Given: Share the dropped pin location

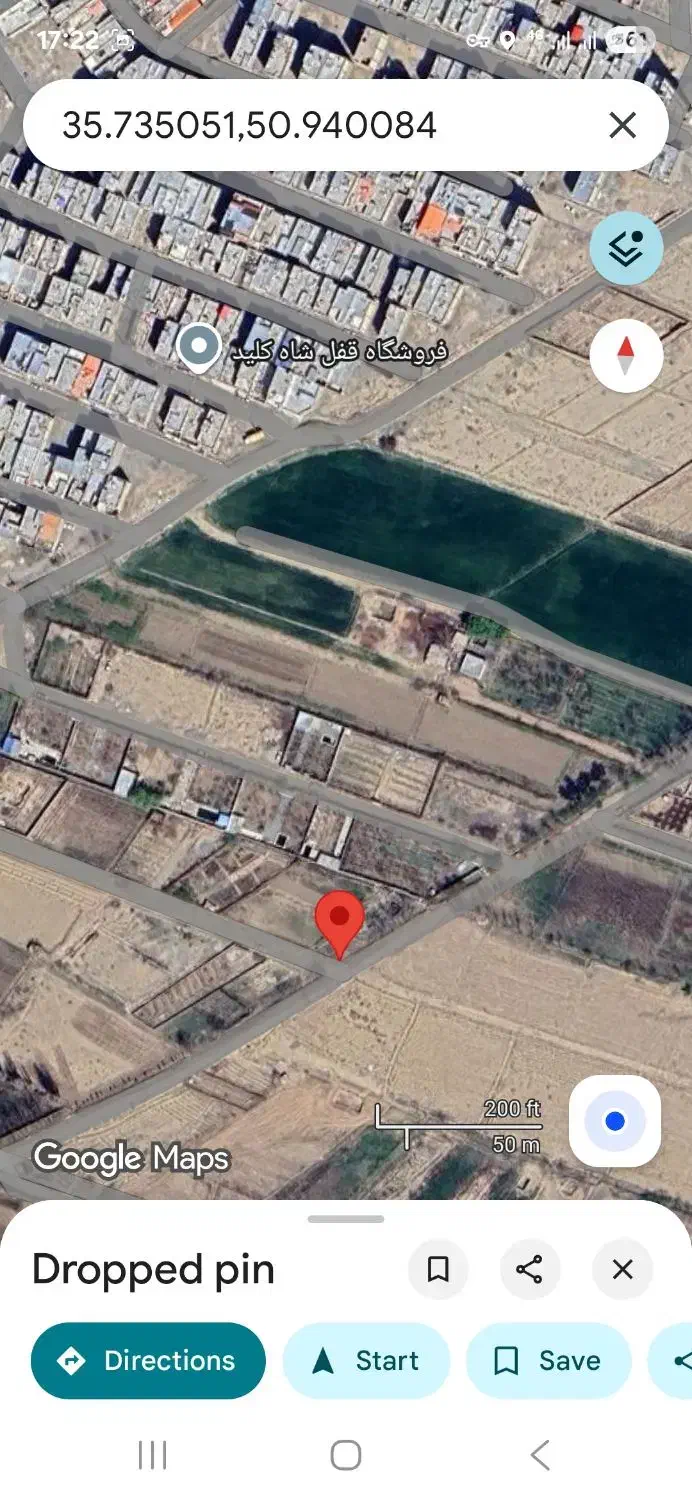Looking at the screenshot, I should click(x=529, y=1269).
